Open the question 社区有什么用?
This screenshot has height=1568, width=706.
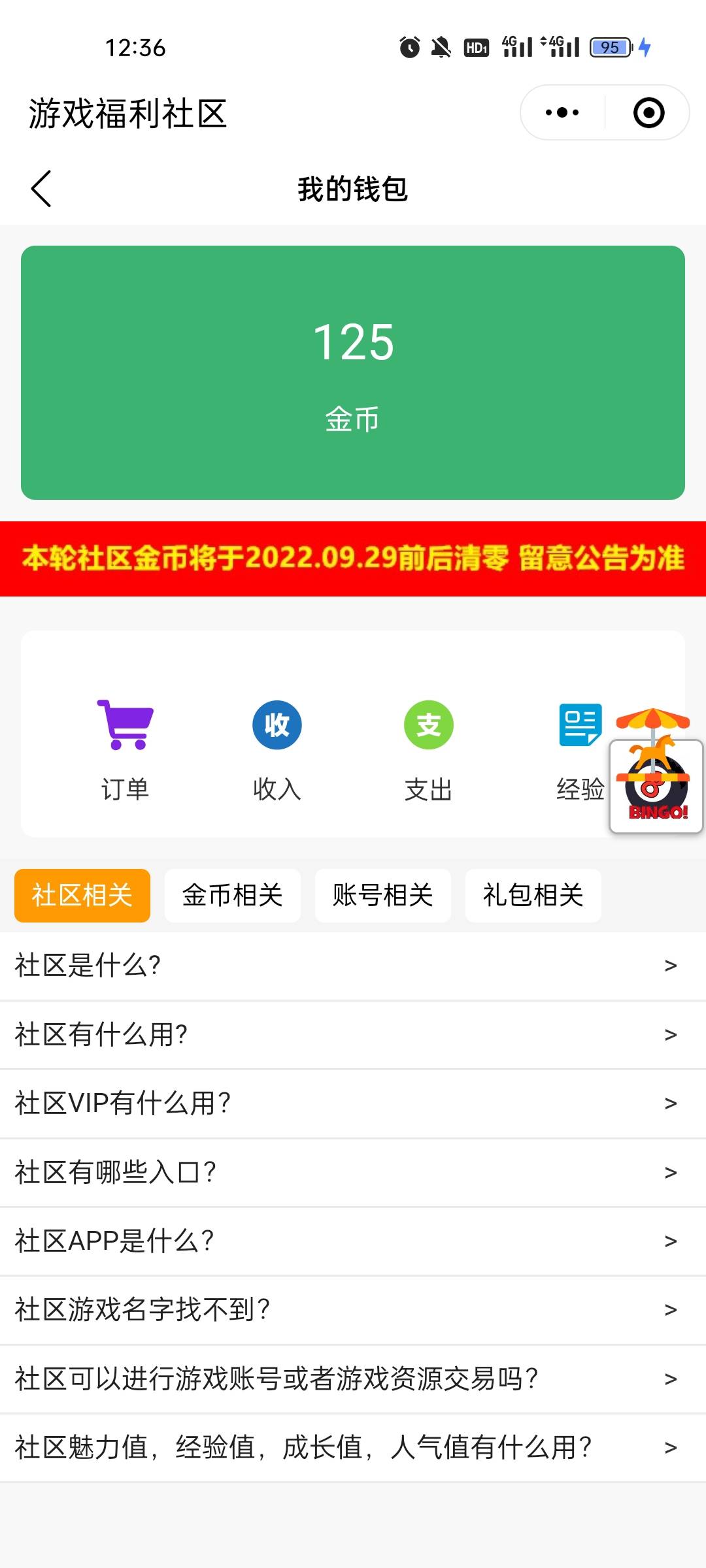[353, 1035]
